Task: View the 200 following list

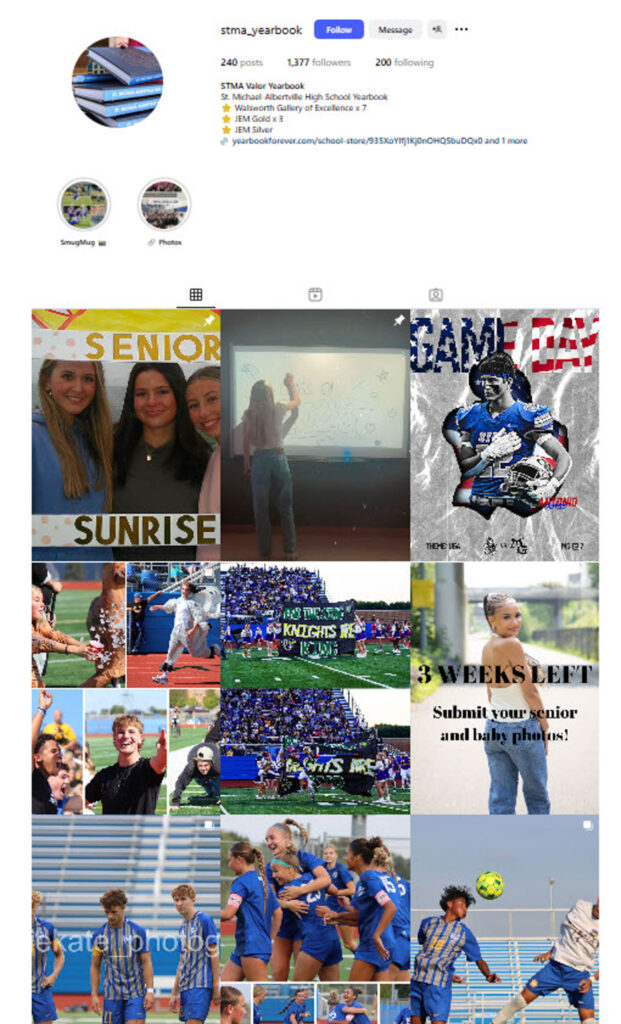Action: (404, 62)
